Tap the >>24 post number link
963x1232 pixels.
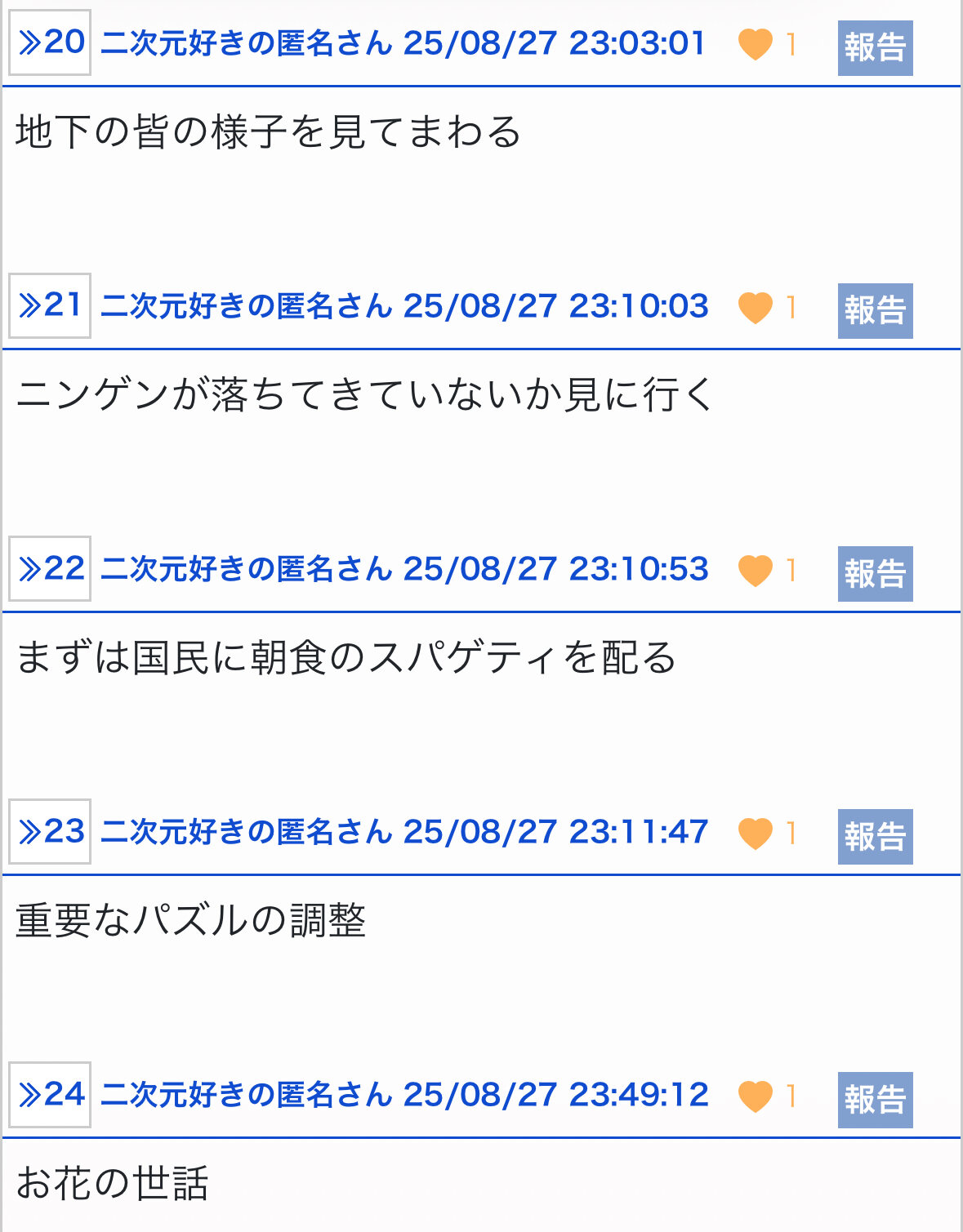coord(50,1094)
